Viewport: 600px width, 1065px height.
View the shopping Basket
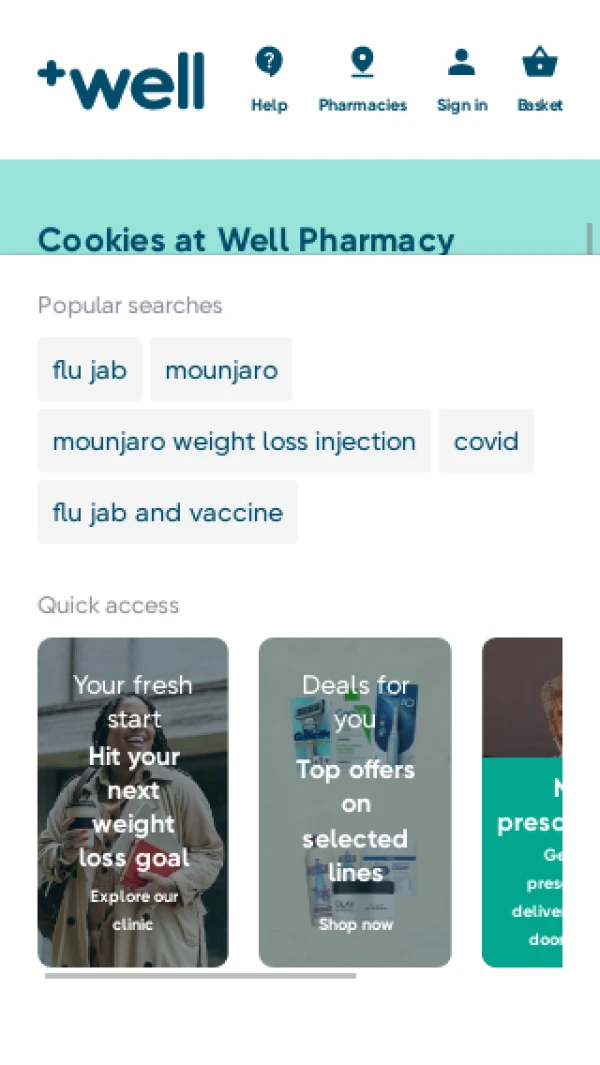[x=539, y=80]
